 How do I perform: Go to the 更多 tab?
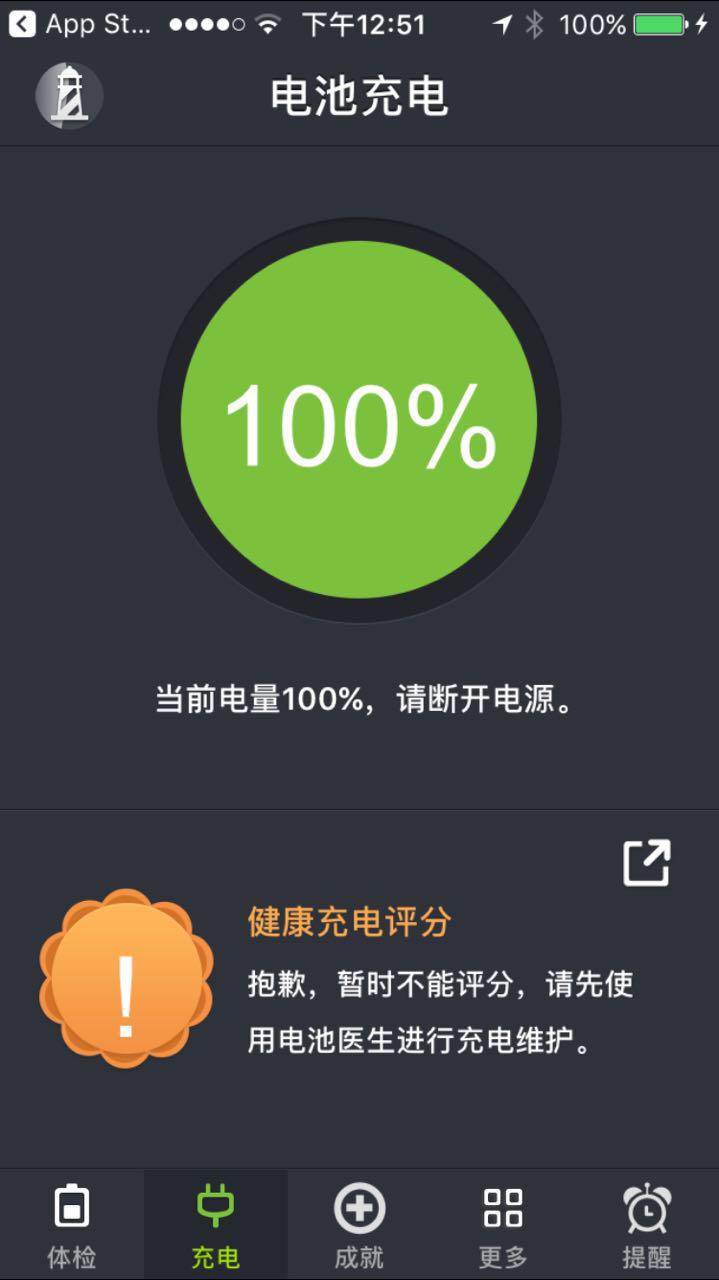[502, 1225]
